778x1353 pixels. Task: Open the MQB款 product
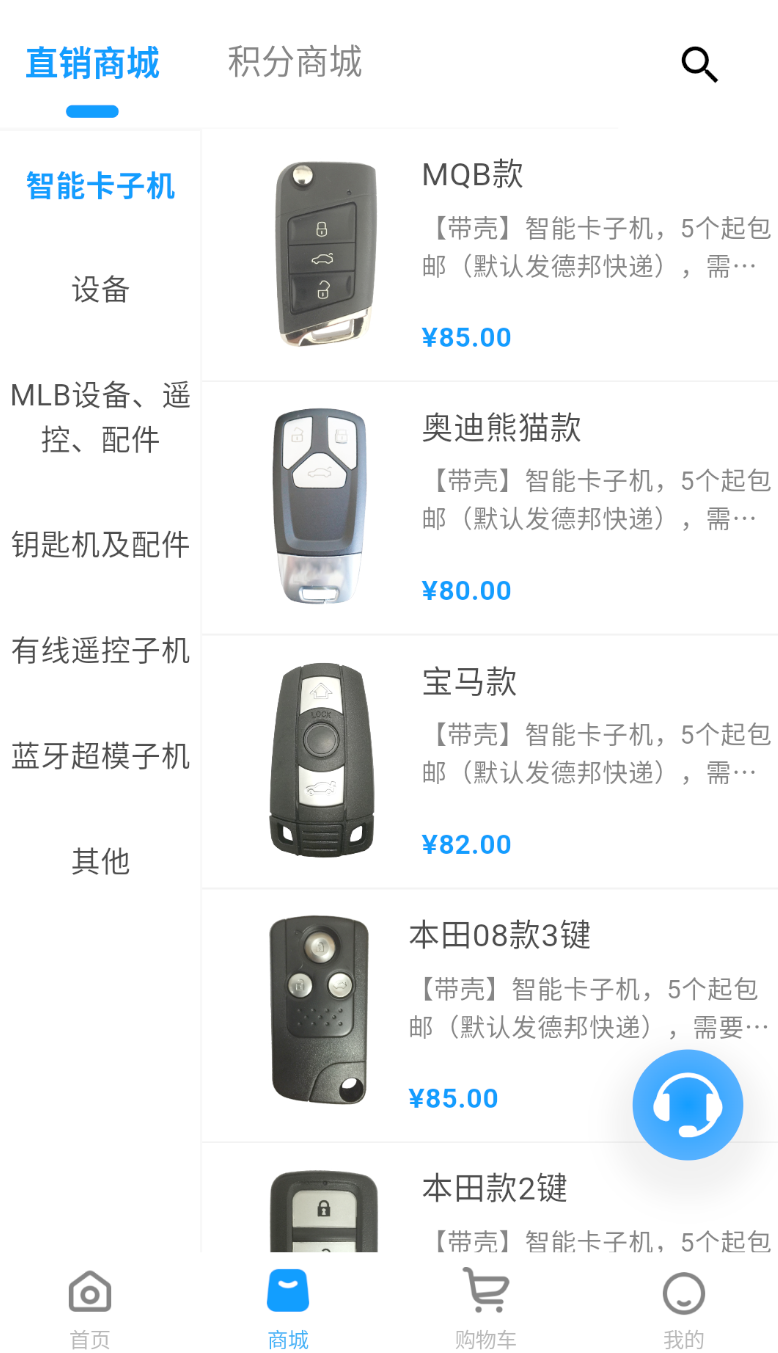pos(490,255)
